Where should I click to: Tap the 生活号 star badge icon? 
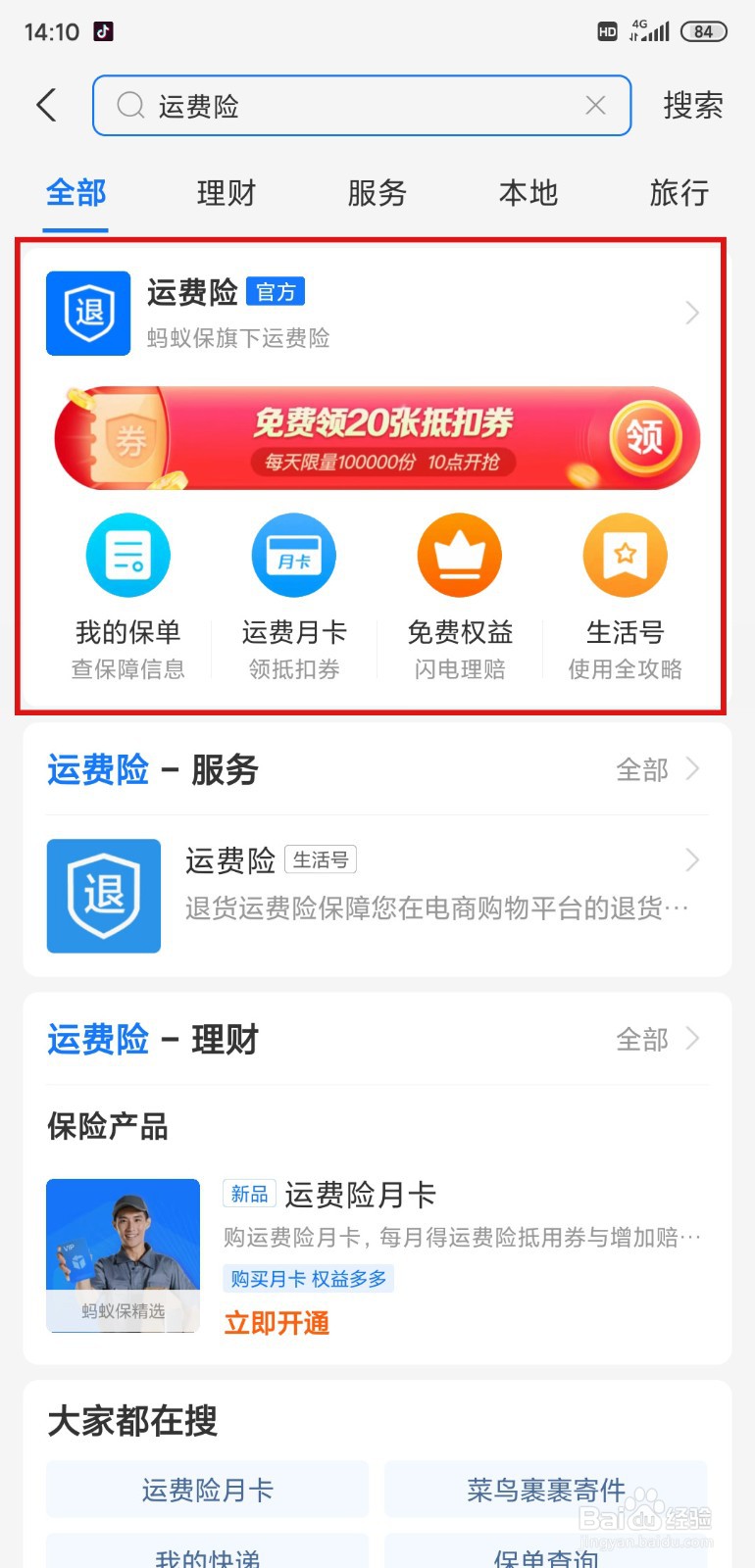[625, 554]
